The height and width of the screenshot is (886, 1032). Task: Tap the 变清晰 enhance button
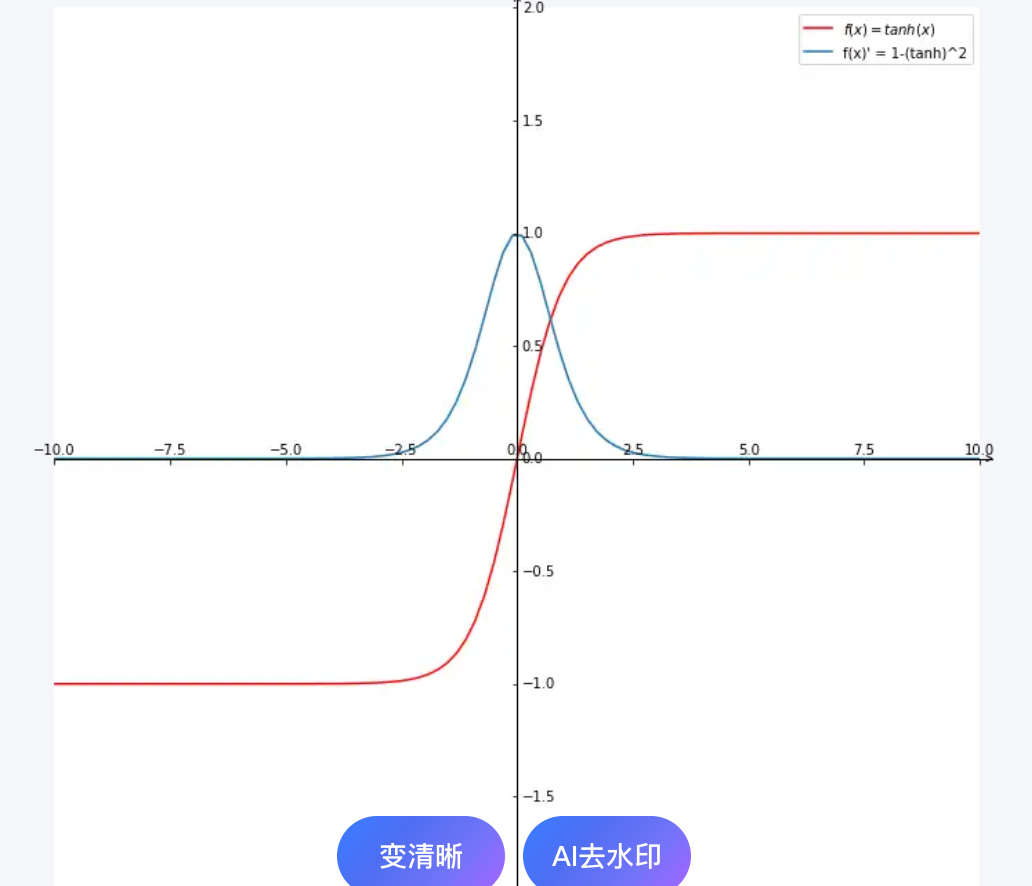pyautogui.click(x=421, y=855)
